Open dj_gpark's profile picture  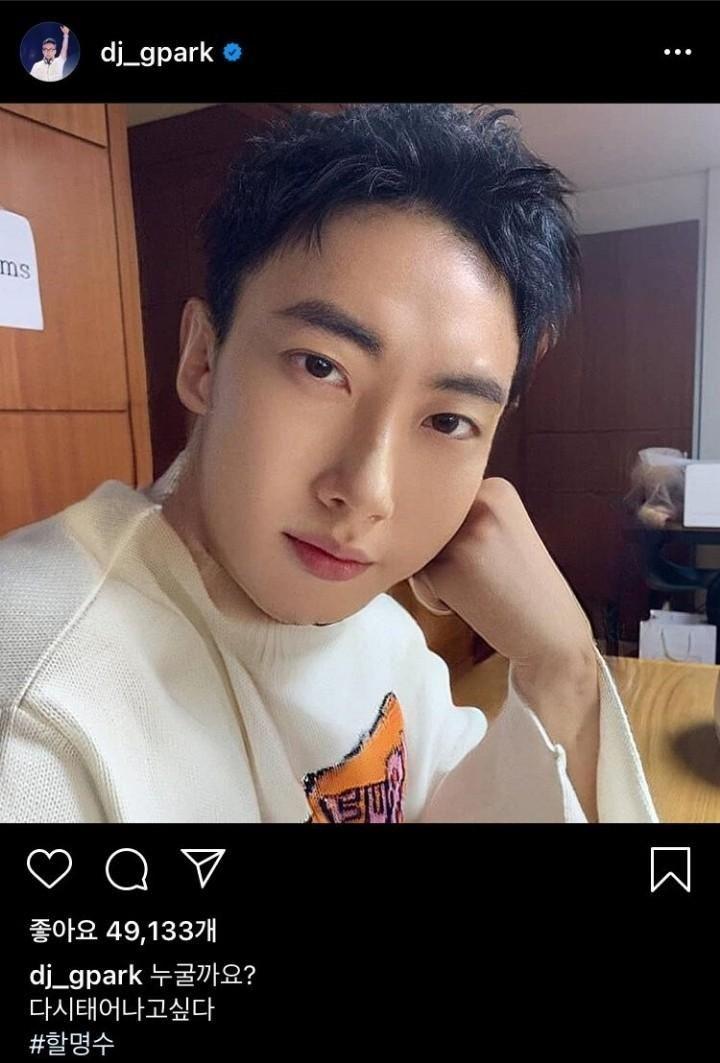point(49,51)
